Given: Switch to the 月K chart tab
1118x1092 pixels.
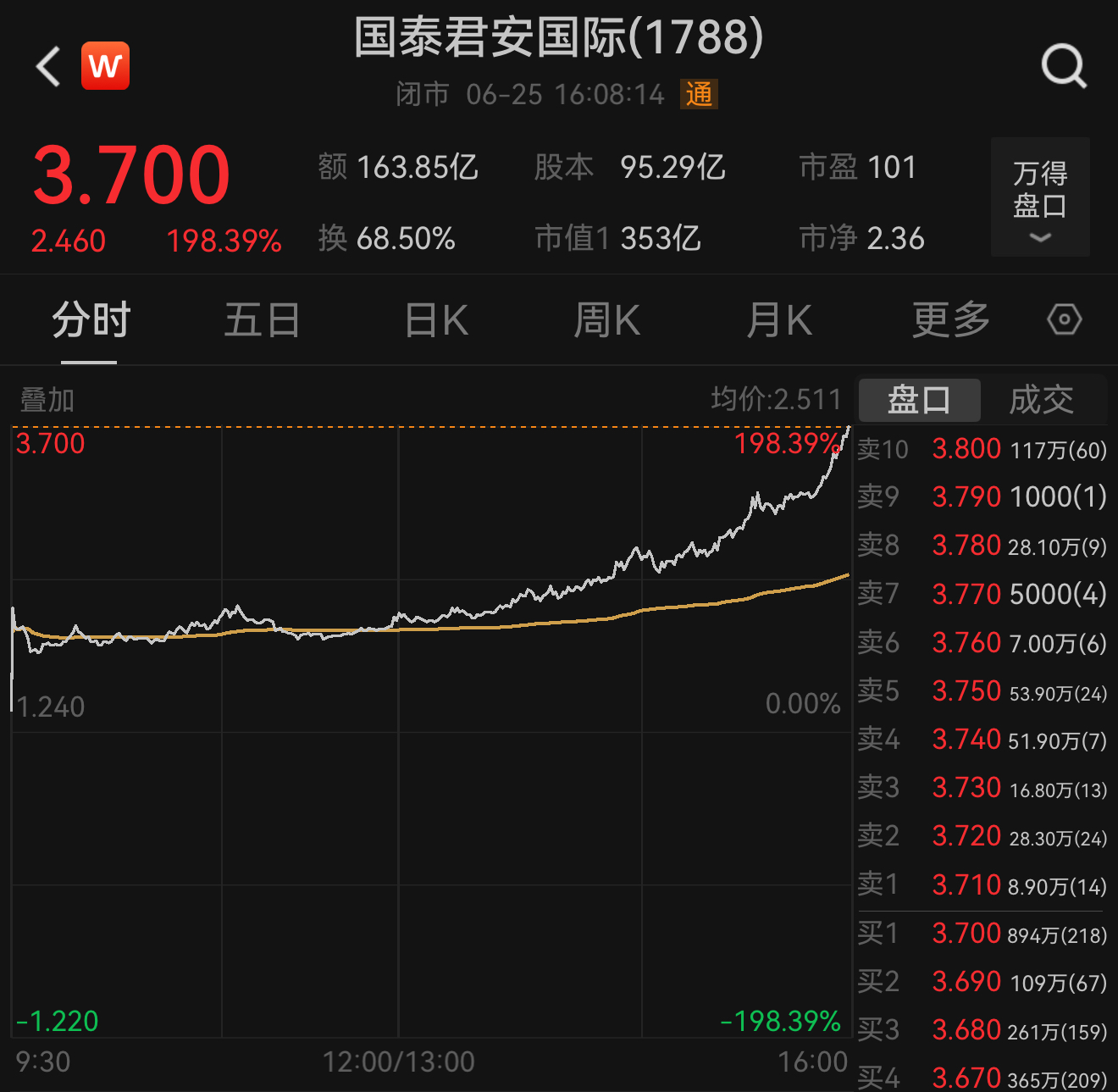Looking at the screenshot, I should tap(778, 320).
